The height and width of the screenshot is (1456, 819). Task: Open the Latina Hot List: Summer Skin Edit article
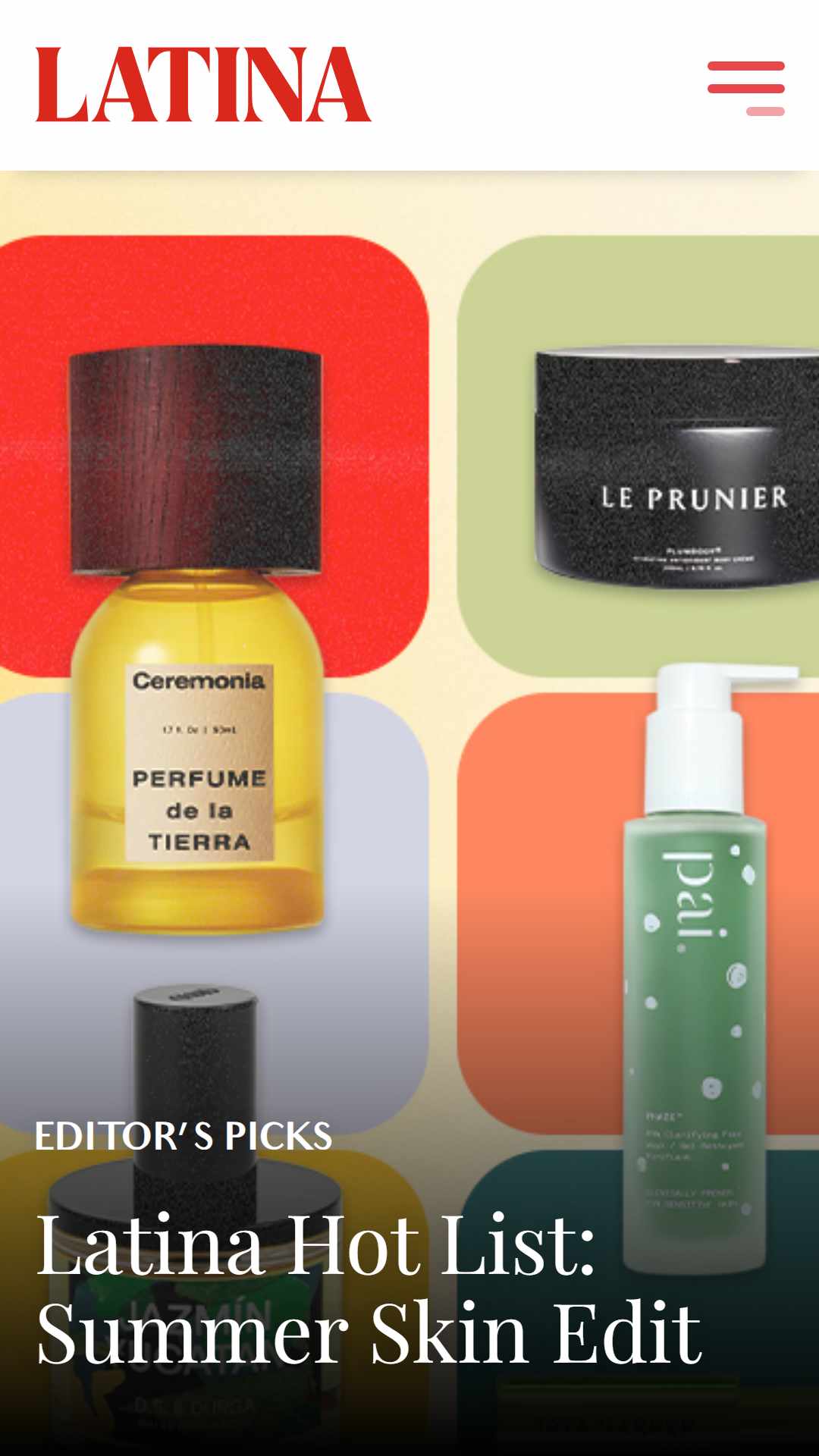(369, 1288)
